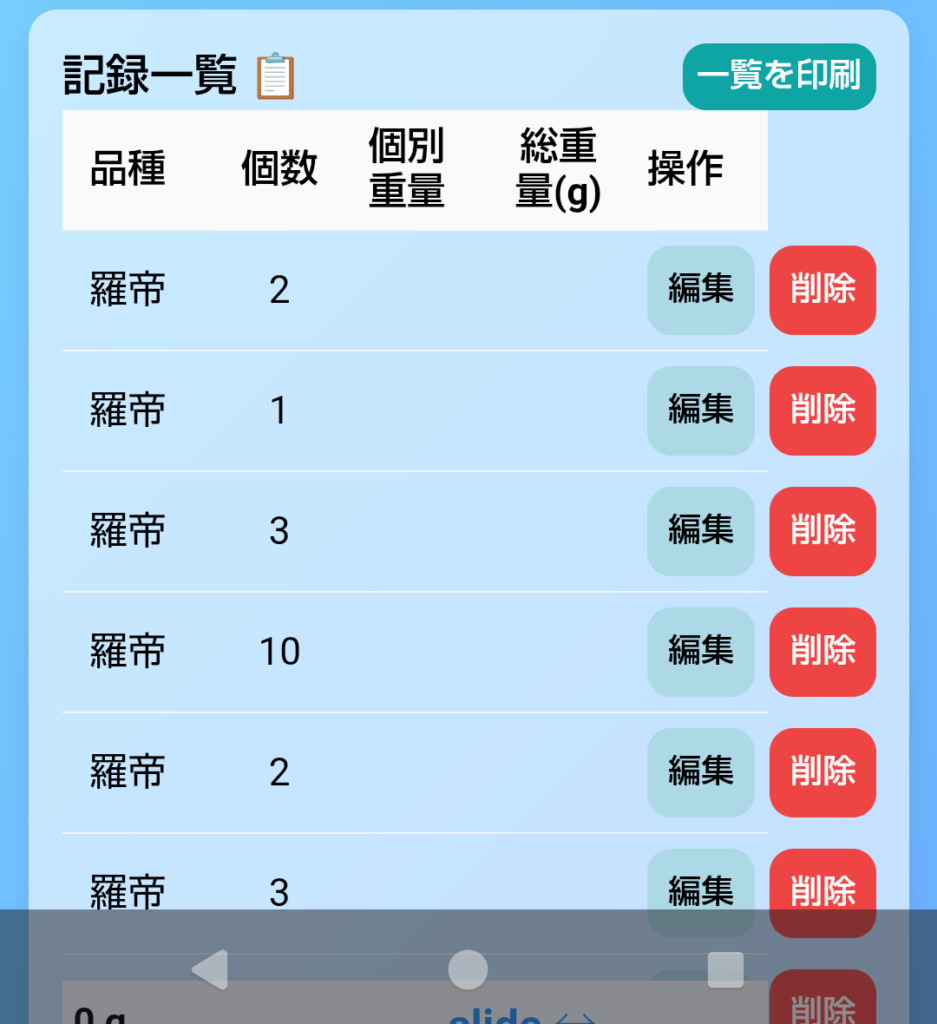Viewport: 937px width, 1024px height.
Task: Edit the 羅帝 record with quantity 10
Action: click(700, 652)
